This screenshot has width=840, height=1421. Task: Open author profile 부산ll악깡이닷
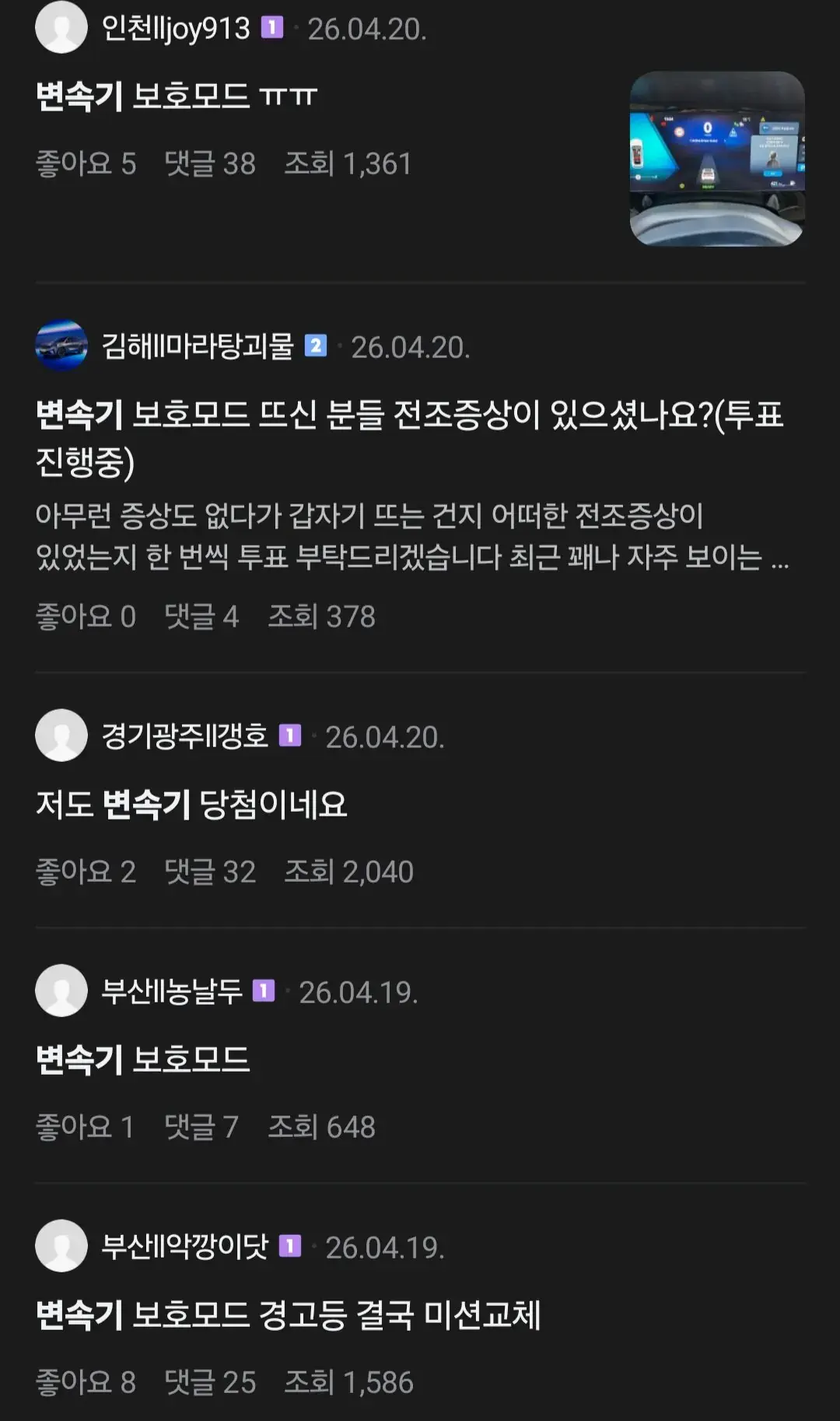(x=185, y=1247)
